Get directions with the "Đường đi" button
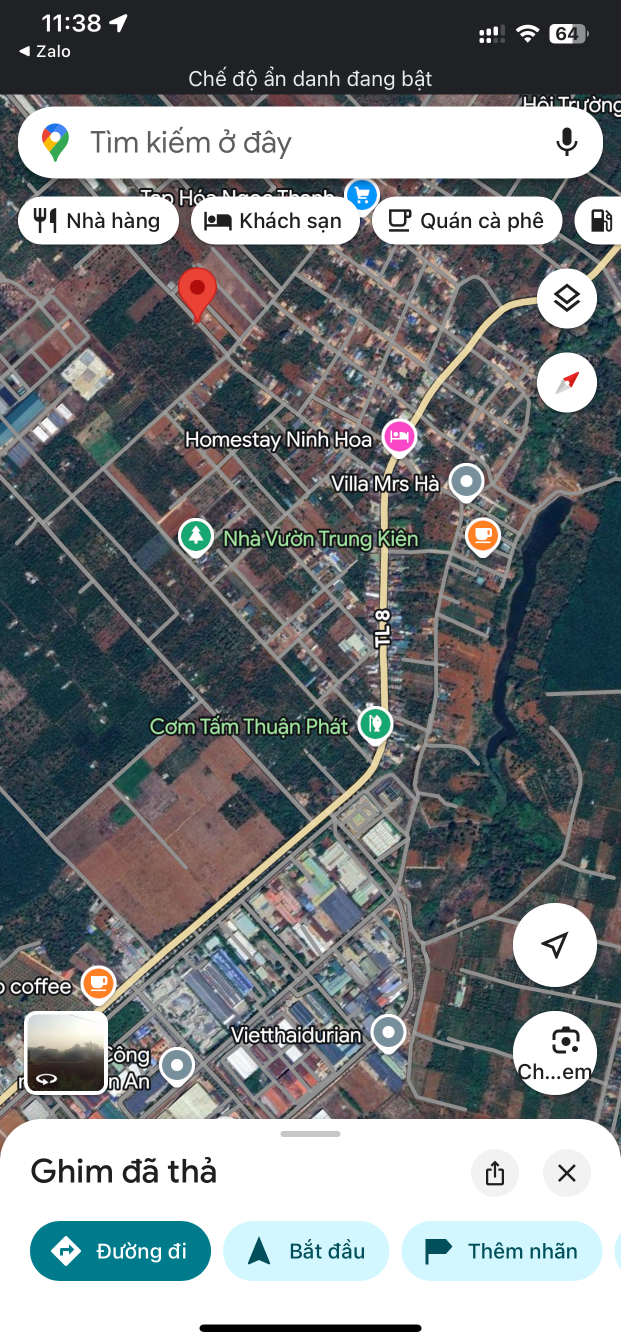Viewport: 621px width, 1344px height. (121, 1251)
